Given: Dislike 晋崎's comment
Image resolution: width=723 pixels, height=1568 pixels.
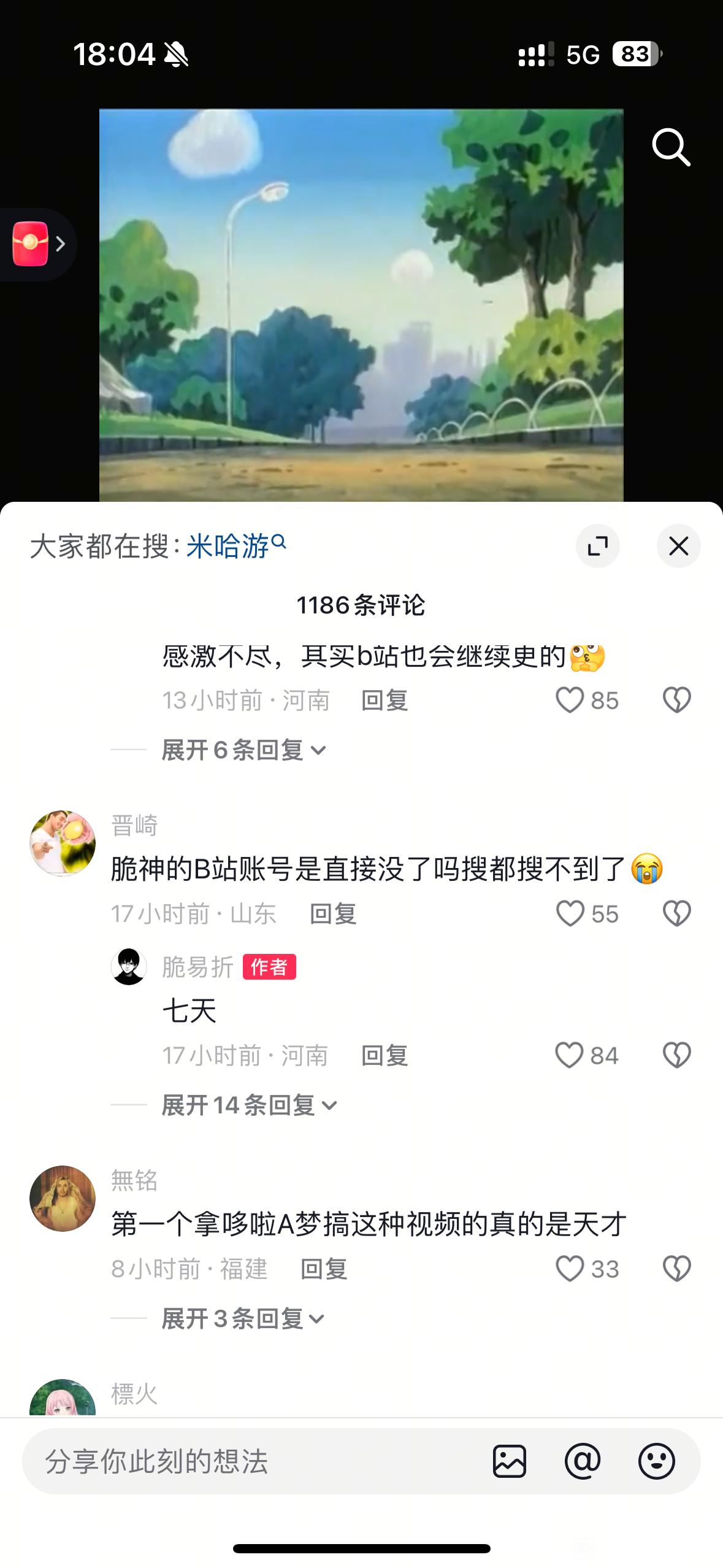Looking at the screenshot, I should click(676, 913).
